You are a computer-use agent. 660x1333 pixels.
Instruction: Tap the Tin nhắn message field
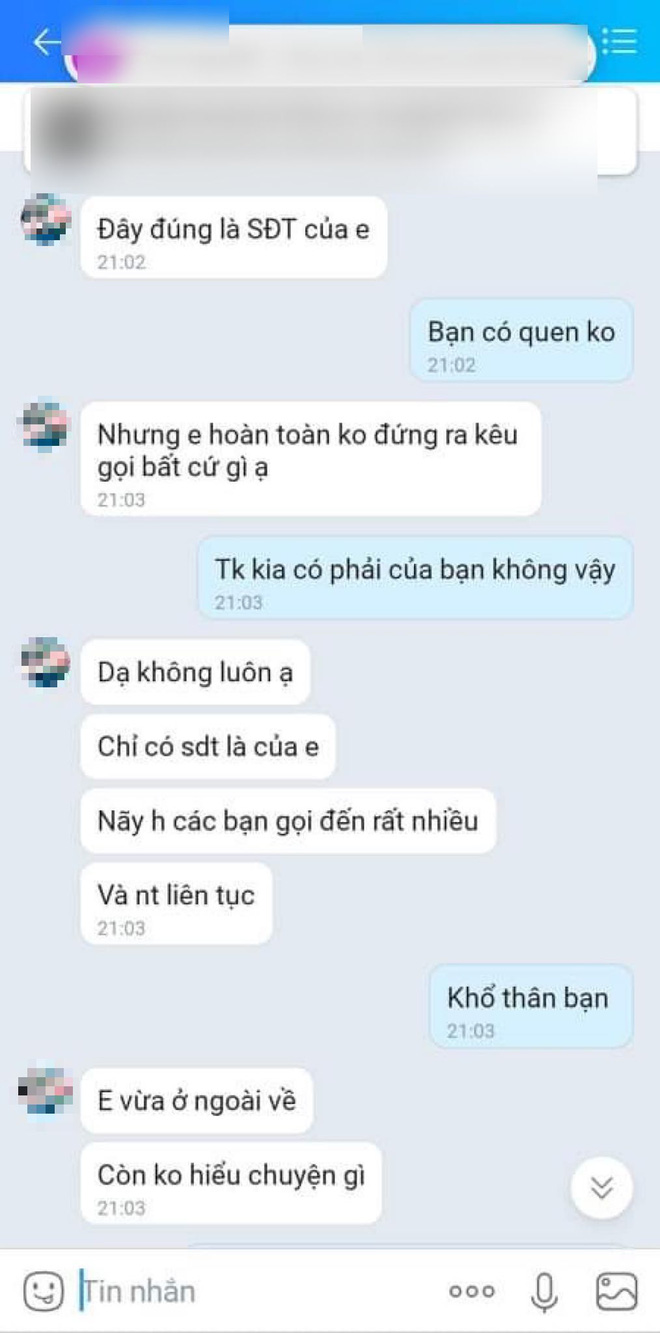click(x=250, y=1291)
